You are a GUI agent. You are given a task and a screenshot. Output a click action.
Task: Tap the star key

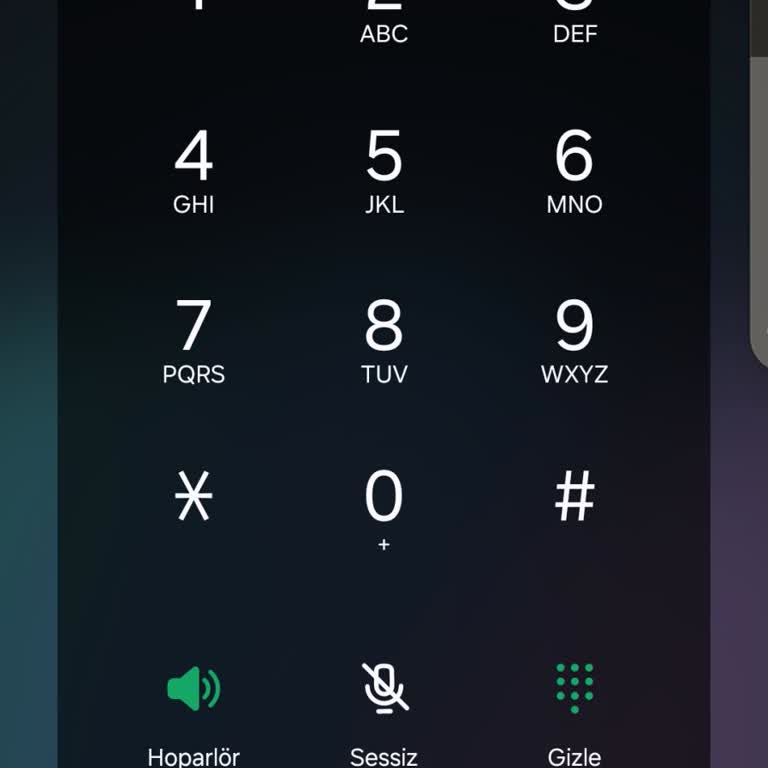pyautogui.click(x=193, y=497)
